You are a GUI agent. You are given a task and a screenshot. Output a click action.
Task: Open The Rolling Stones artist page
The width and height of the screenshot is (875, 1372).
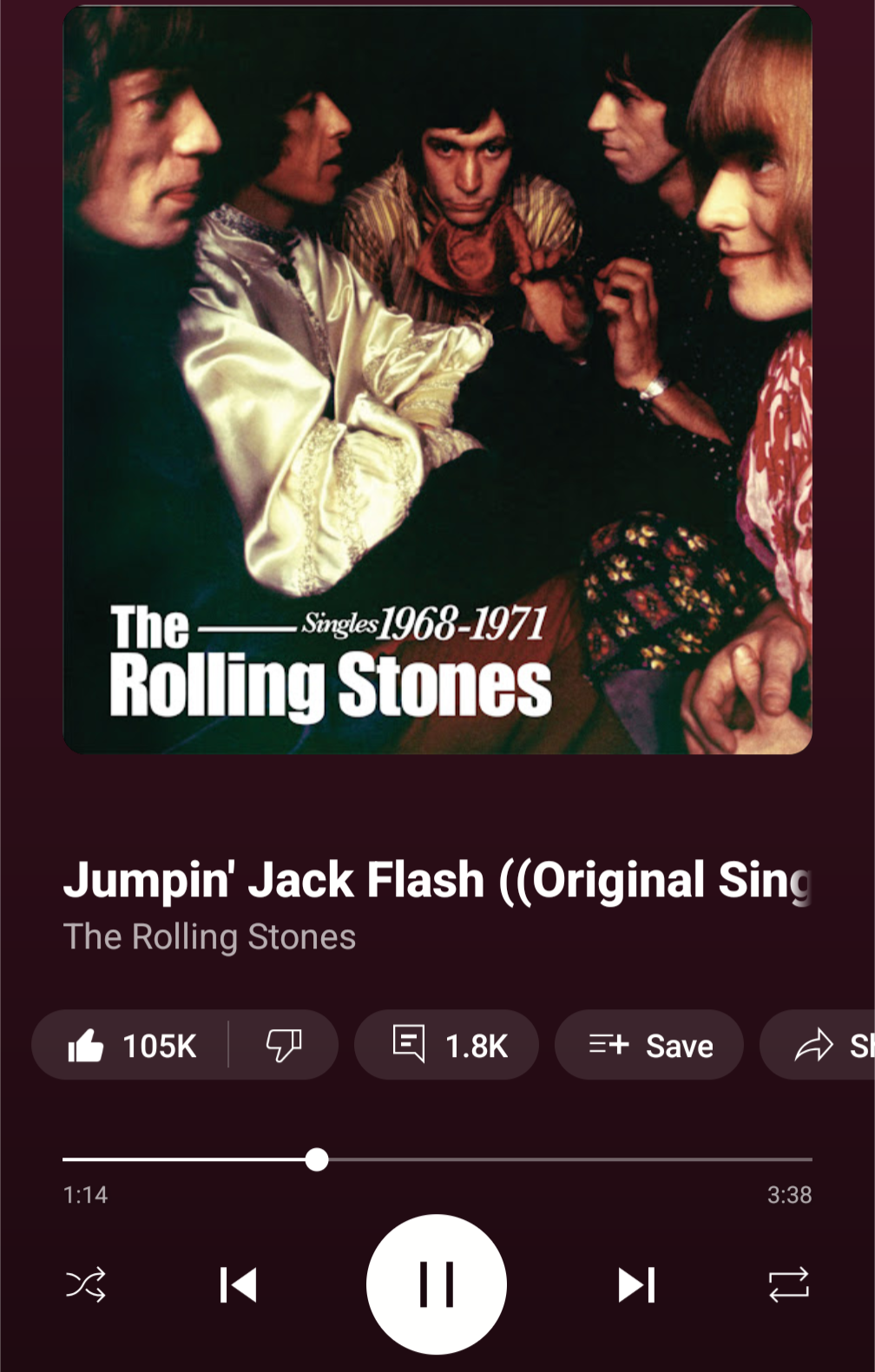pos(209,937)
